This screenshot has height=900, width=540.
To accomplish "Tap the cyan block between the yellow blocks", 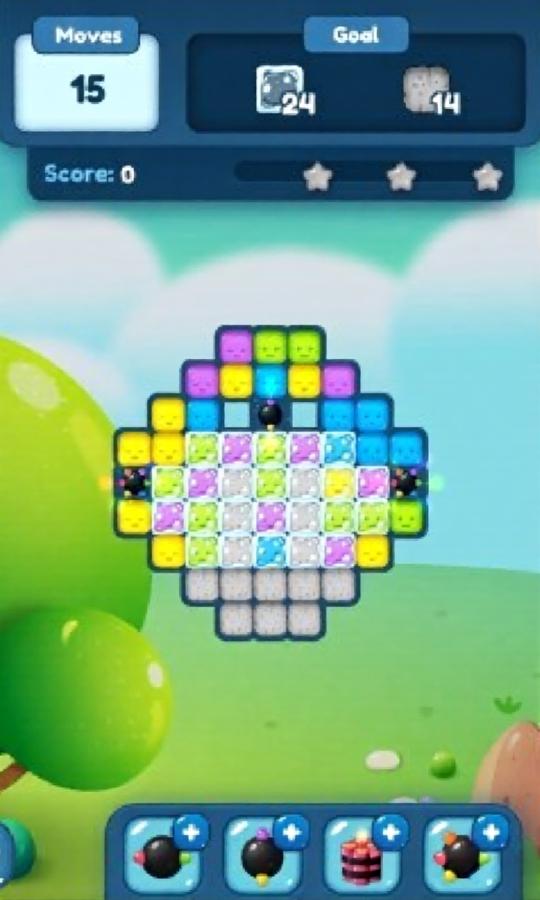I will pos(270,381).
